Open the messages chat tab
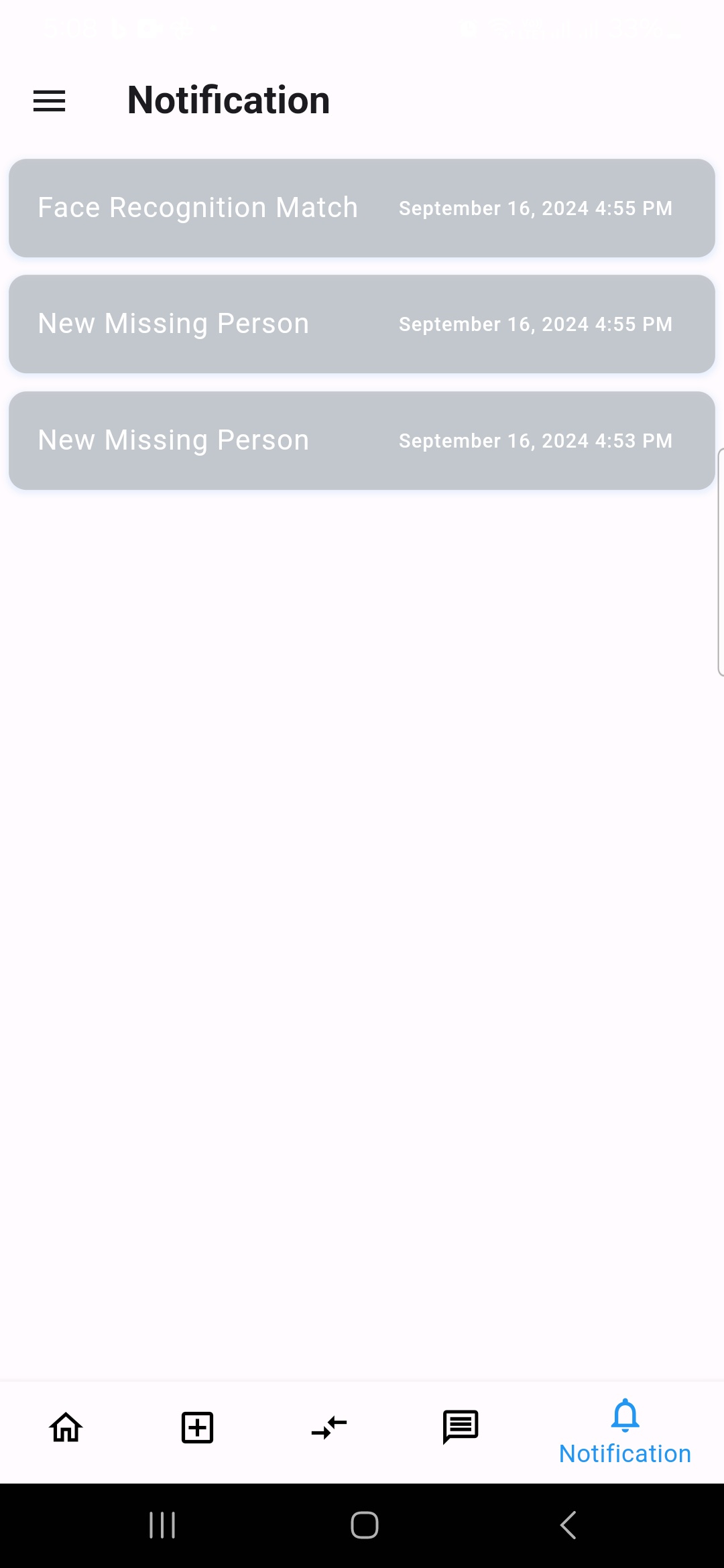This screenshot has width=724, height=1568. 461,1427
